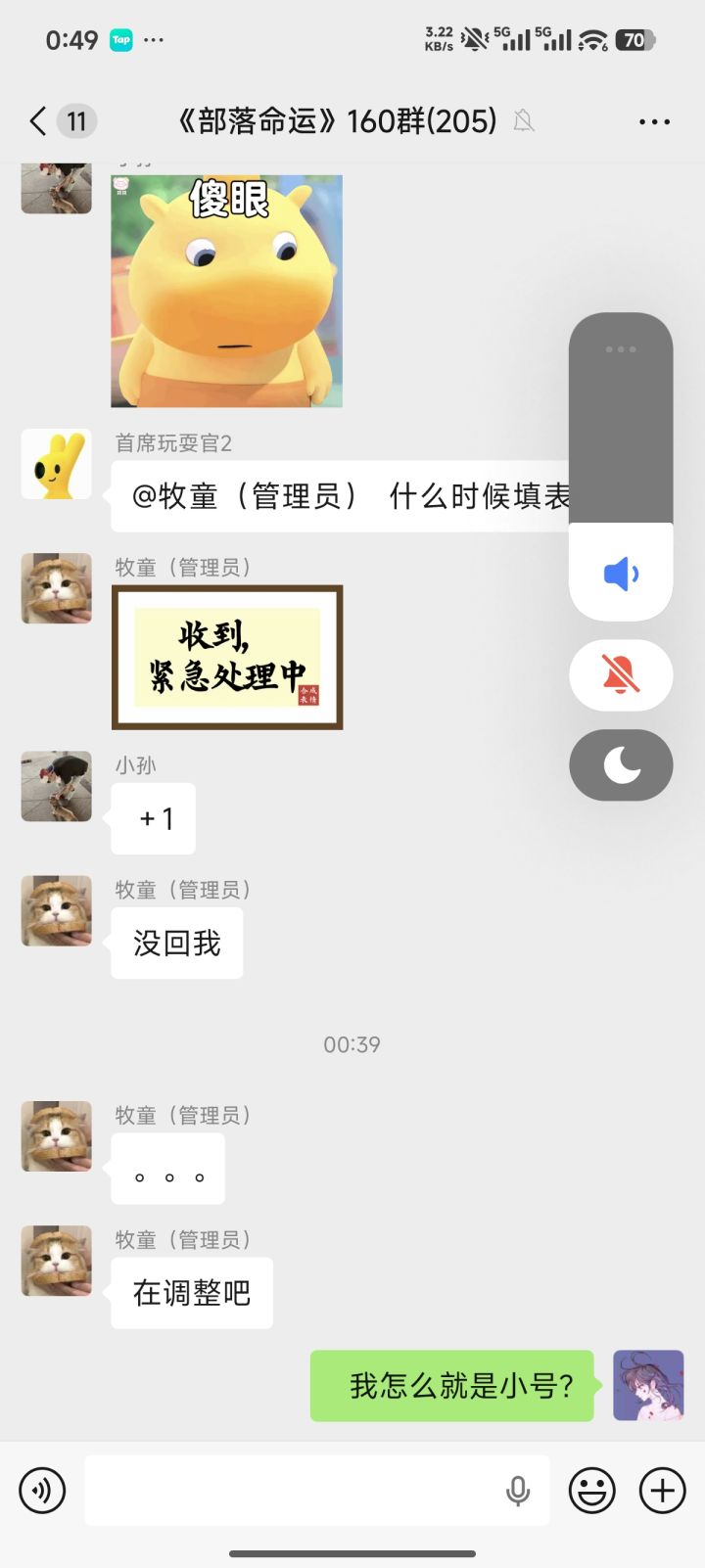The height and width of the screenshot is (1568, 705).
Task: View 首席玩耍官2's profile avatar
Action: click(x=57, y=464)
